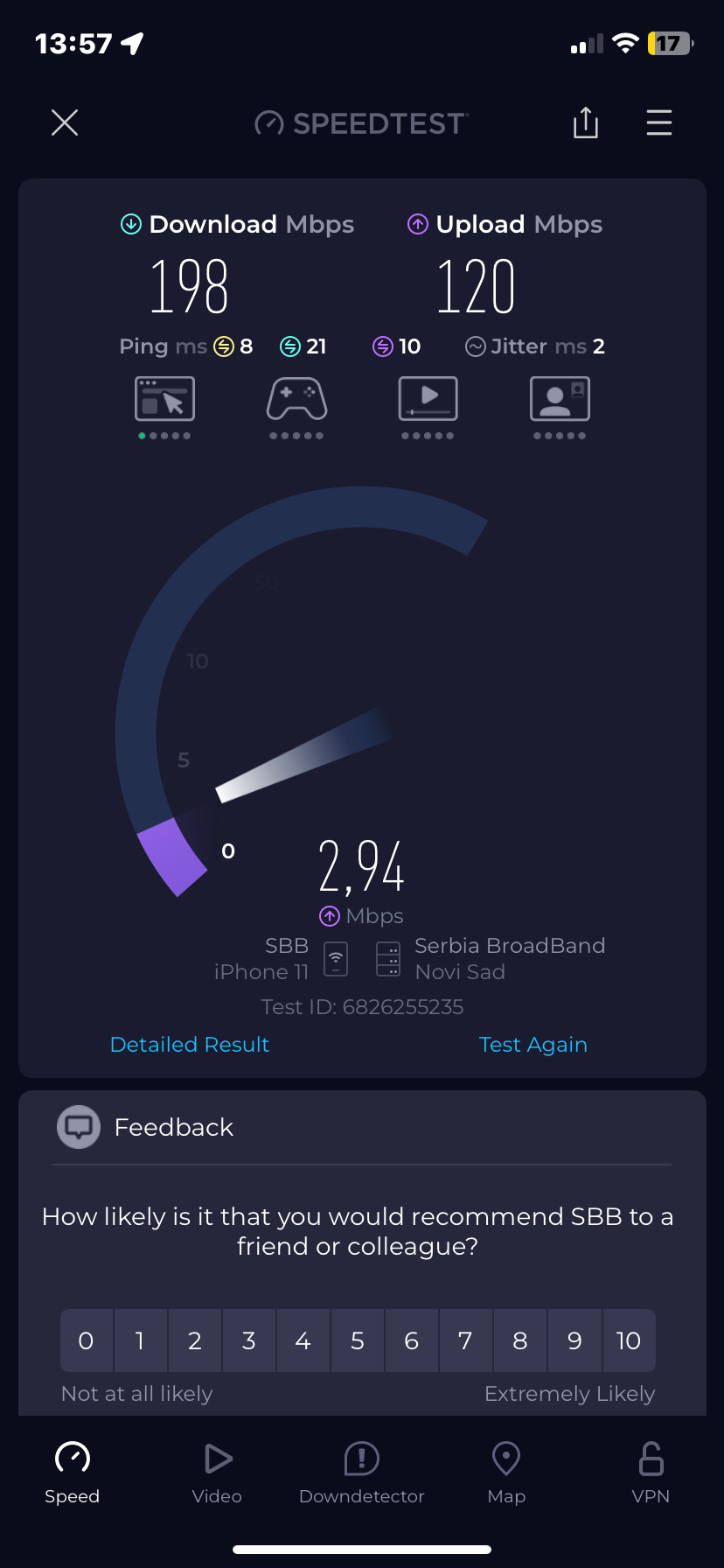The width and height of the screenshot is (724, 1568).
Task: Tap Test Again to rerun
Action: [533, 1045]
